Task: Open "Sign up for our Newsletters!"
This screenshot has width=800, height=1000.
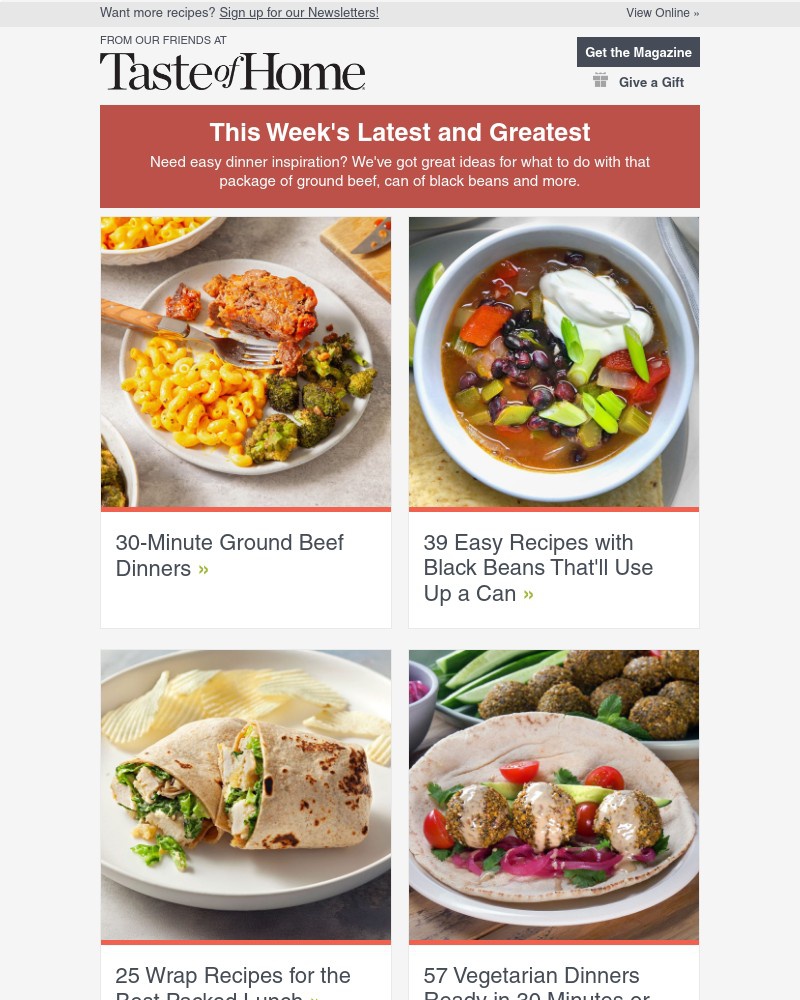Action: pyautogui.click(x=298, y=12)
